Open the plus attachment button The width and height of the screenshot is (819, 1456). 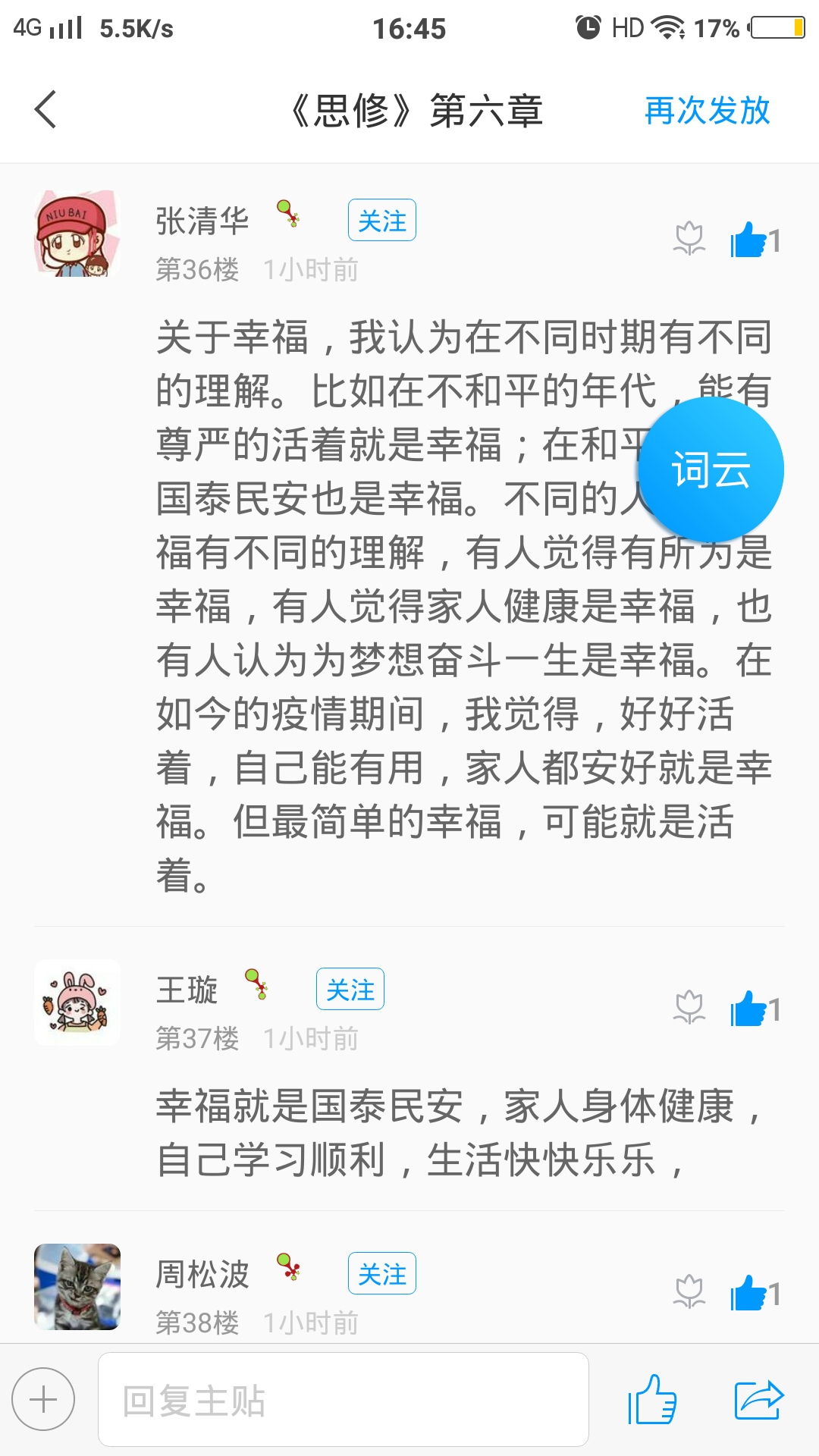(43, 1400)
